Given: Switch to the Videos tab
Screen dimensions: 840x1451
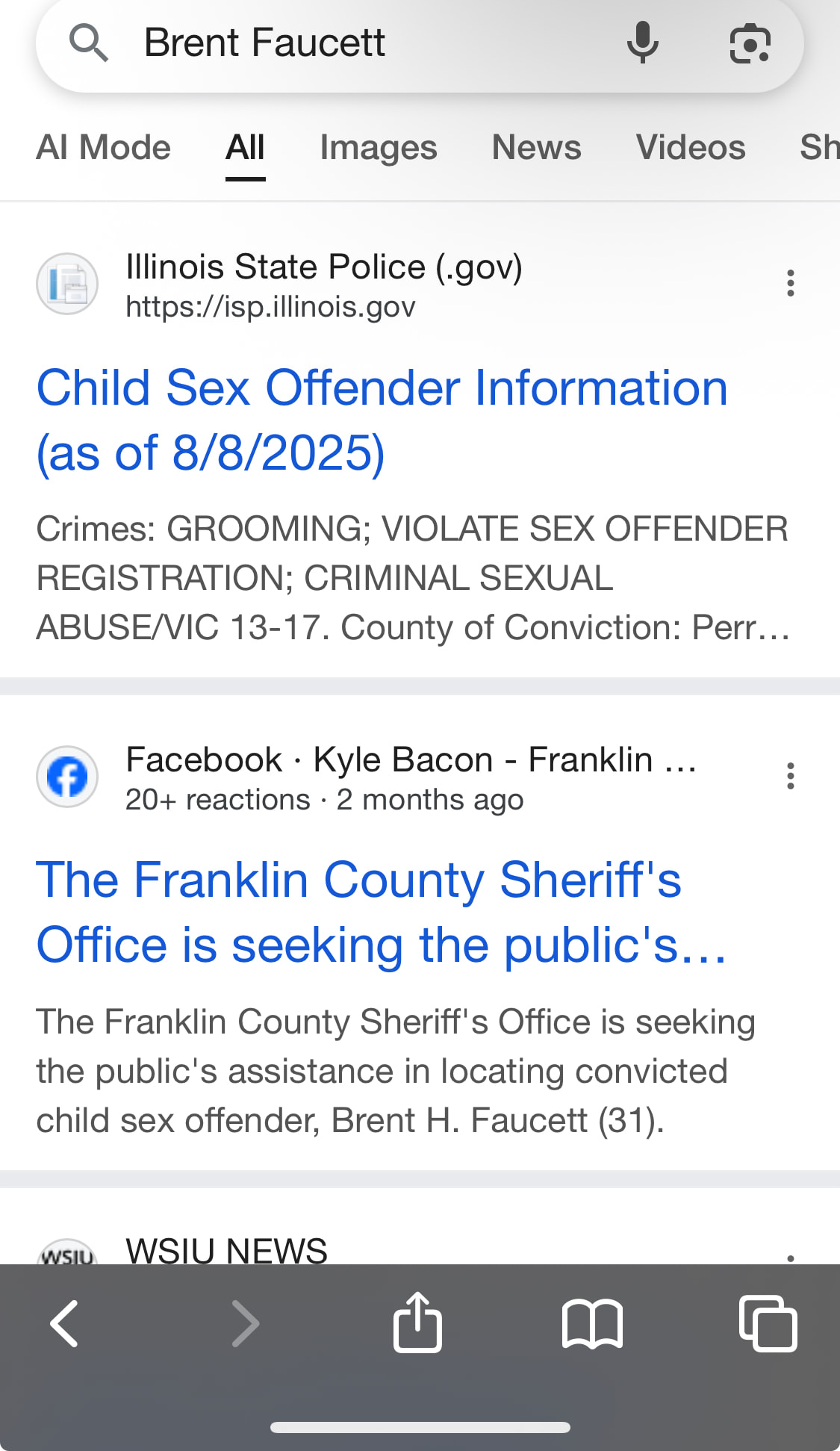Looking at the screenshot, I should point(691,147).
